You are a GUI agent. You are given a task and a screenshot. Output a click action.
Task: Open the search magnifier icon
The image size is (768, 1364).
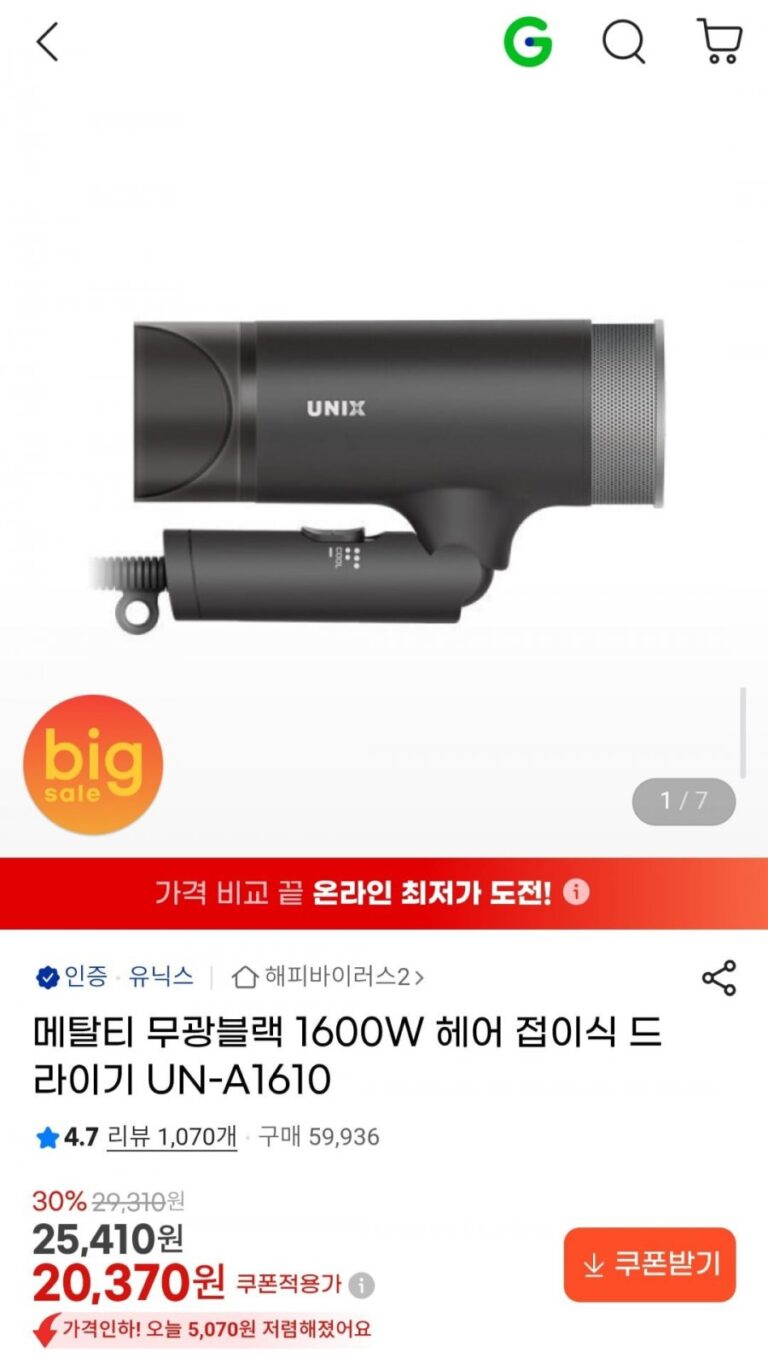pos(623,42)
